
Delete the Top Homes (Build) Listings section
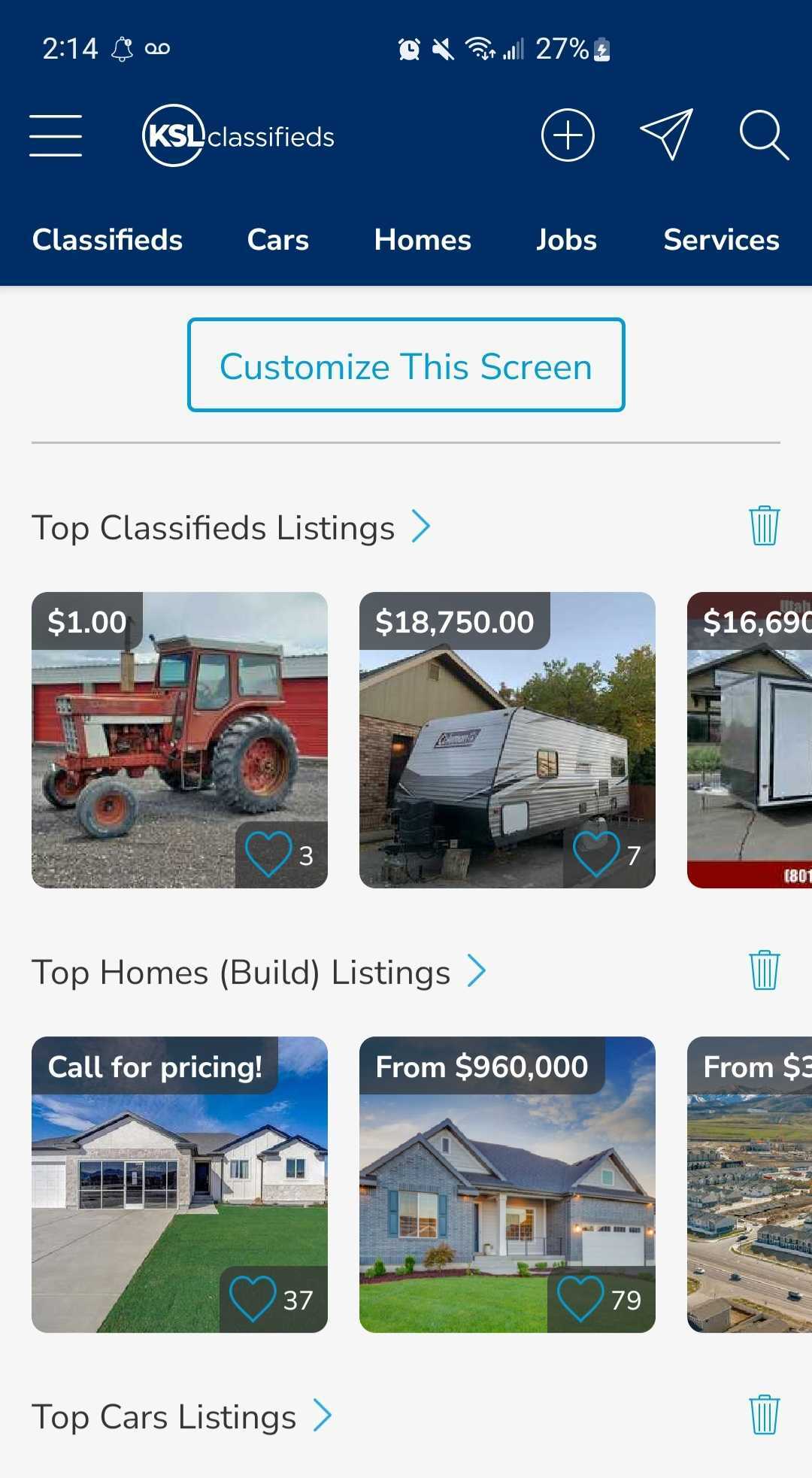tap(764, 970)
